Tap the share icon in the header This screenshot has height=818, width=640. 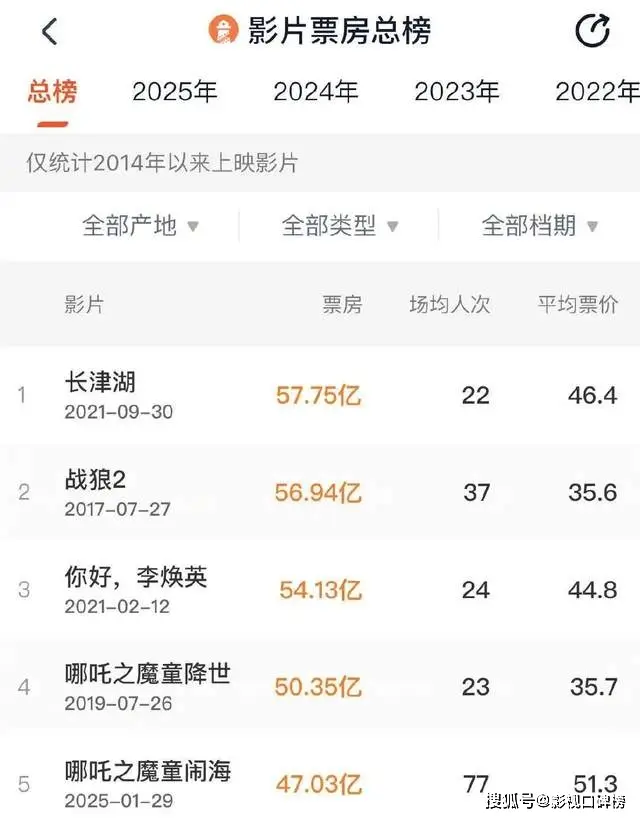pos(592,31)
